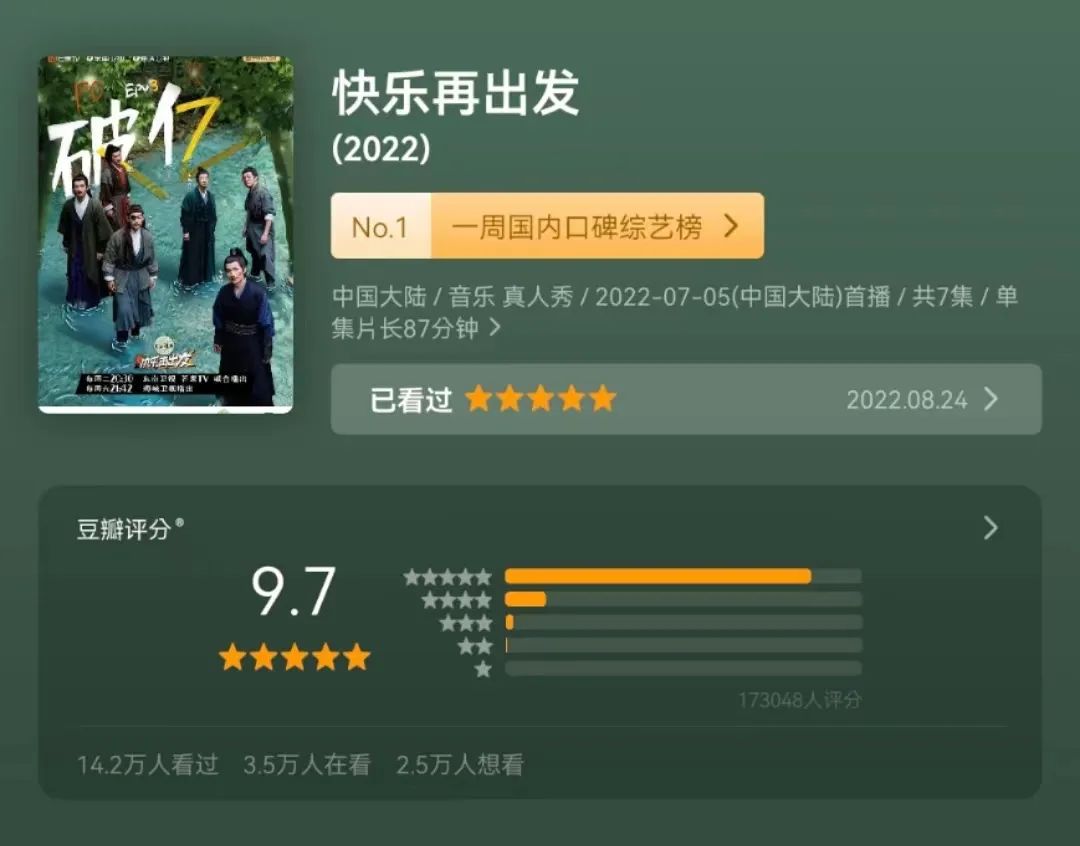Open the 快乐再出发 poster image
The width and height of the screenshot is (1080, 846).
166,235
